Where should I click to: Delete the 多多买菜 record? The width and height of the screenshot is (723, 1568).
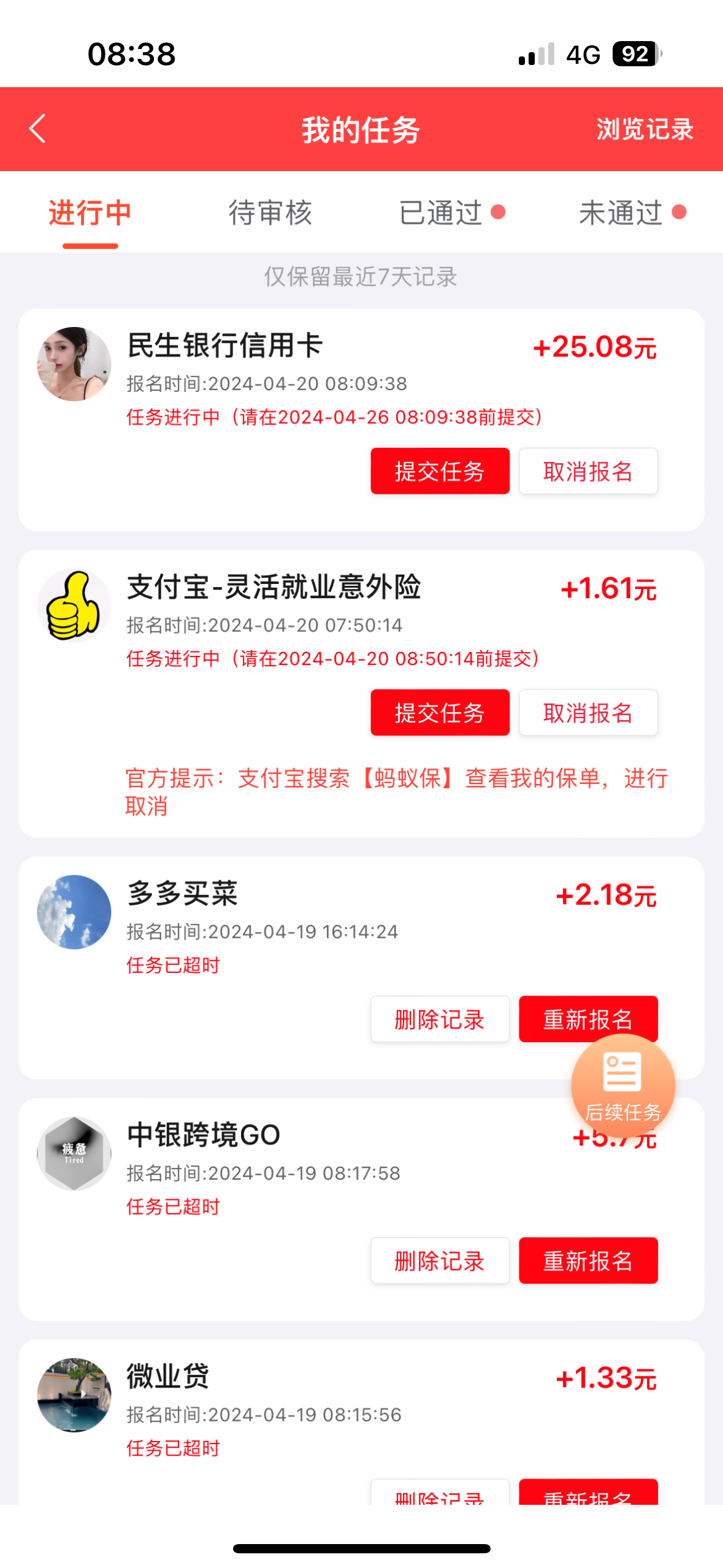pos(440,1019)
